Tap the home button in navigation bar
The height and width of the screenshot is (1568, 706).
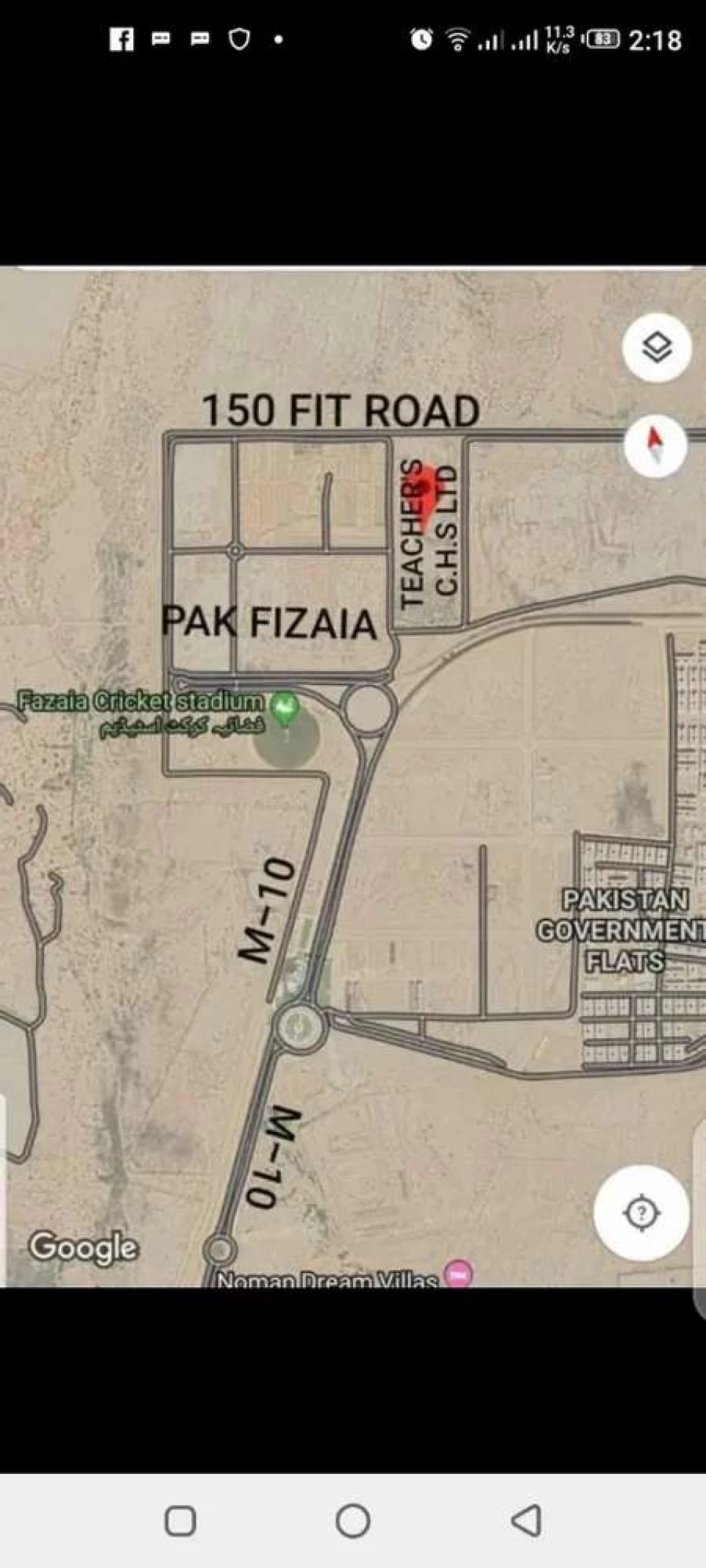(x=353, y=1520)
